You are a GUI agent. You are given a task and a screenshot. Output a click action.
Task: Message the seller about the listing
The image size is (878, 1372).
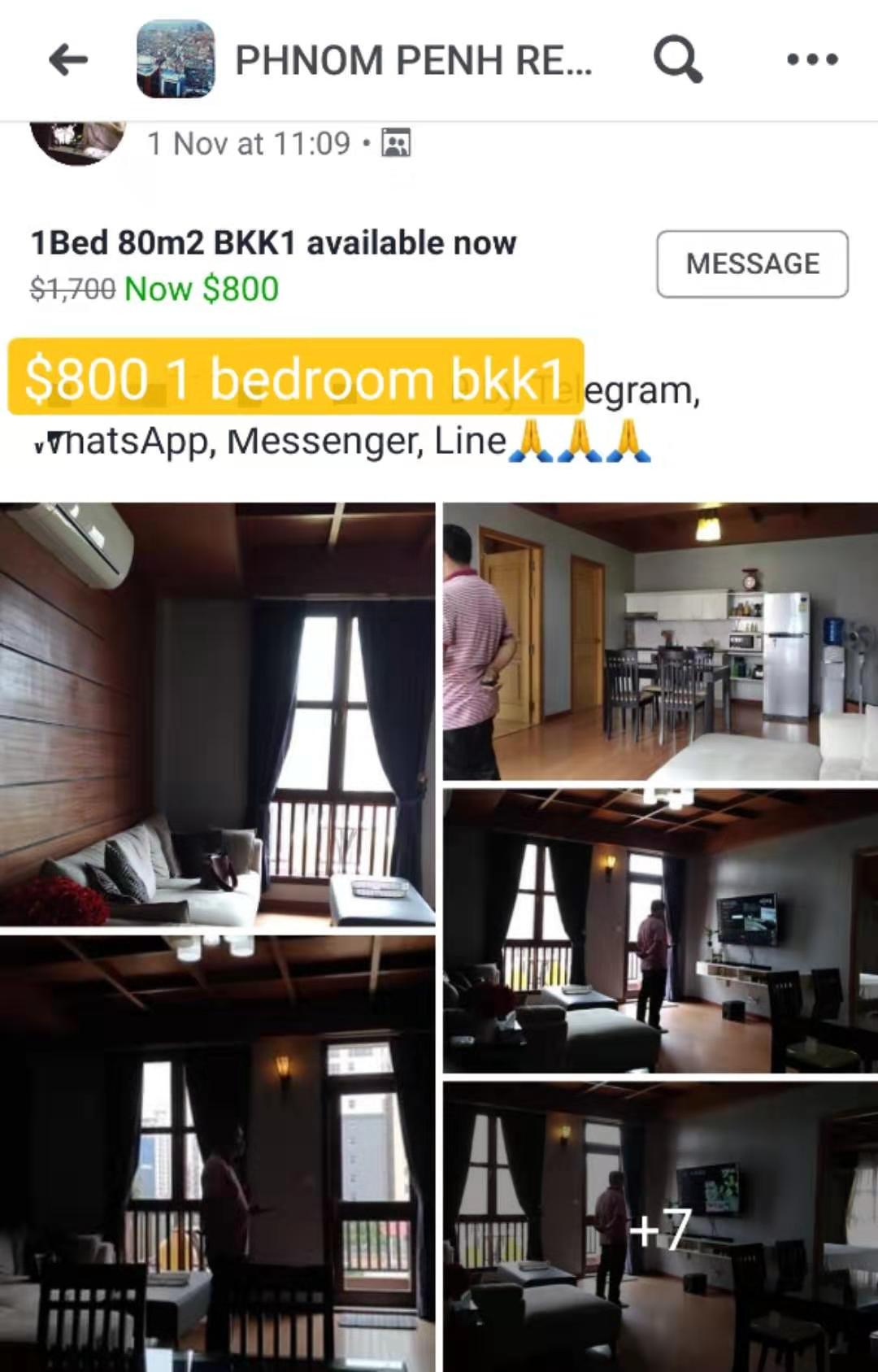click(752, 264)
